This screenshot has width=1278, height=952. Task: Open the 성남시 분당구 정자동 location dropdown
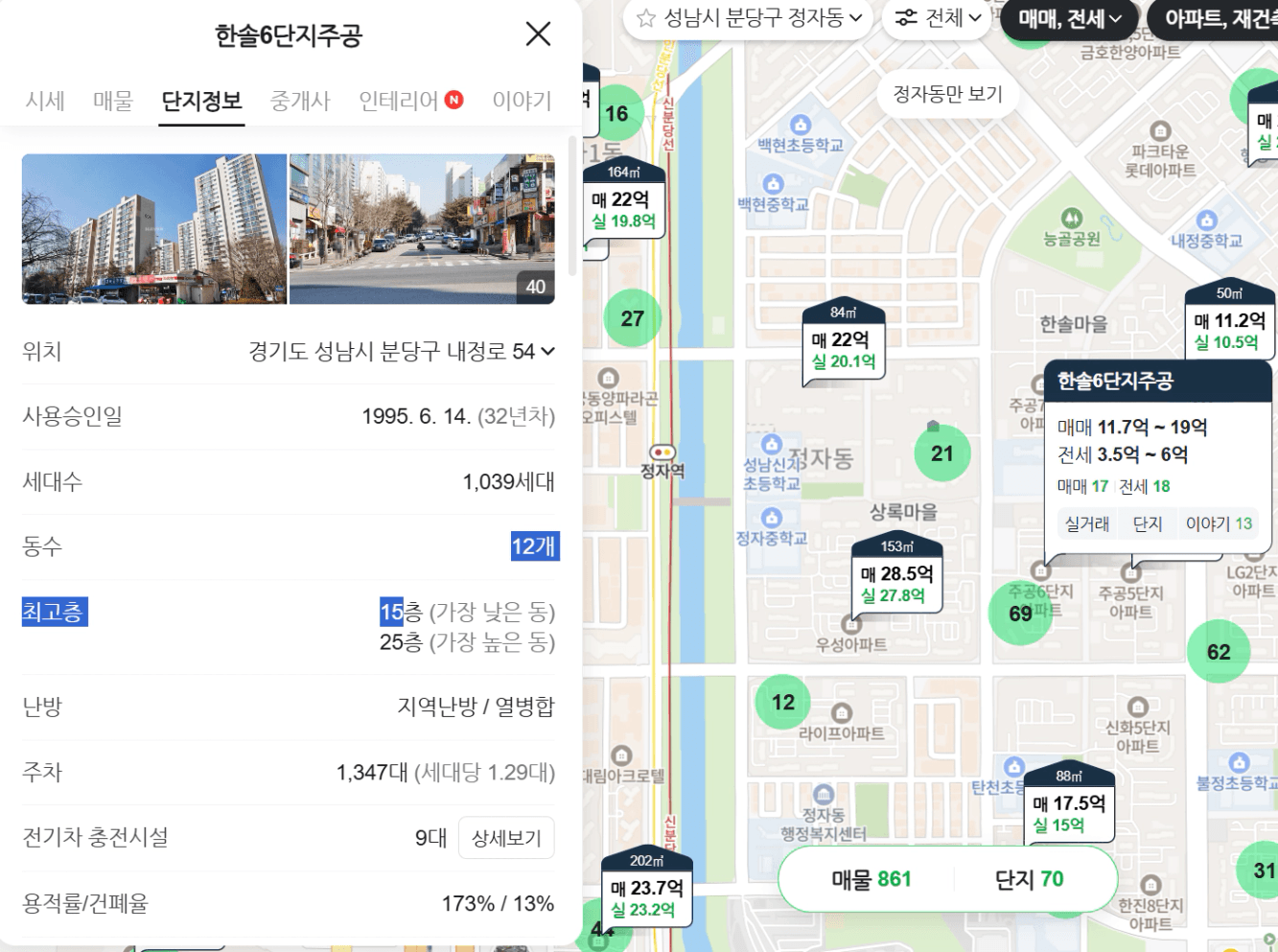[x=749, y=18]
